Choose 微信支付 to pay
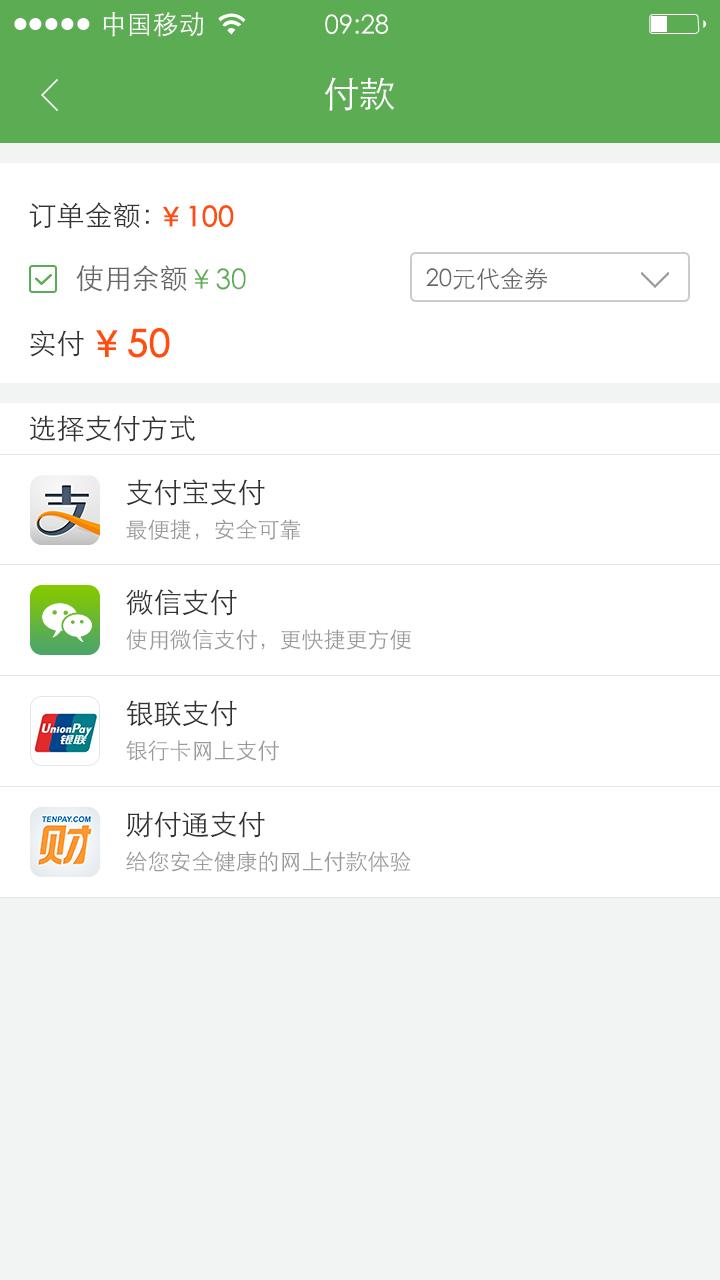This screenshot has height=1280, width=720. (x=360, y=620)
